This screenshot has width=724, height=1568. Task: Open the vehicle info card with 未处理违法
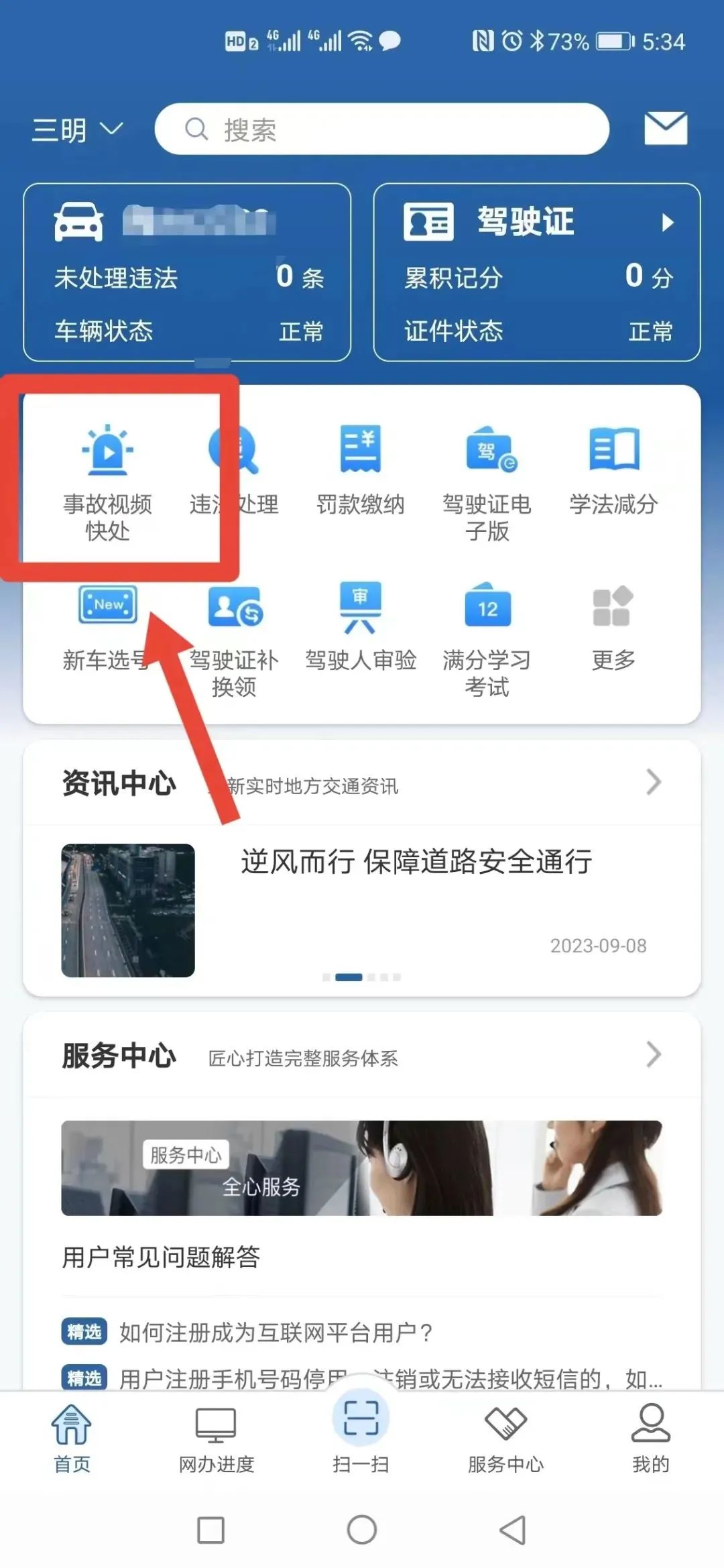point(187,272)
